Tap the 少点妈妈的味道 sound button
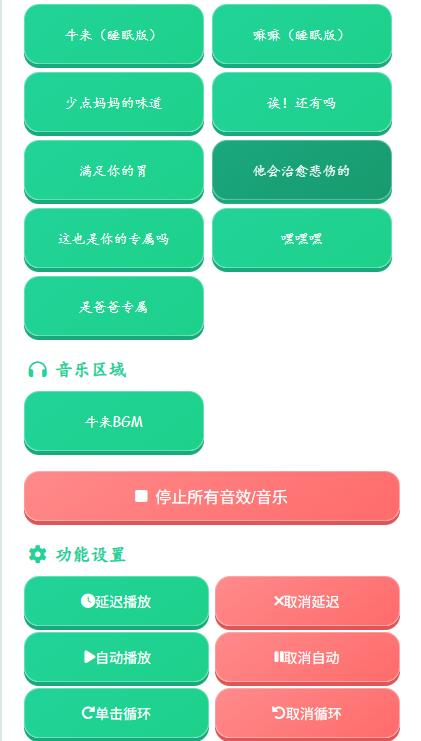The height and width of the screenshot is (741, 421). click(114, 103)
